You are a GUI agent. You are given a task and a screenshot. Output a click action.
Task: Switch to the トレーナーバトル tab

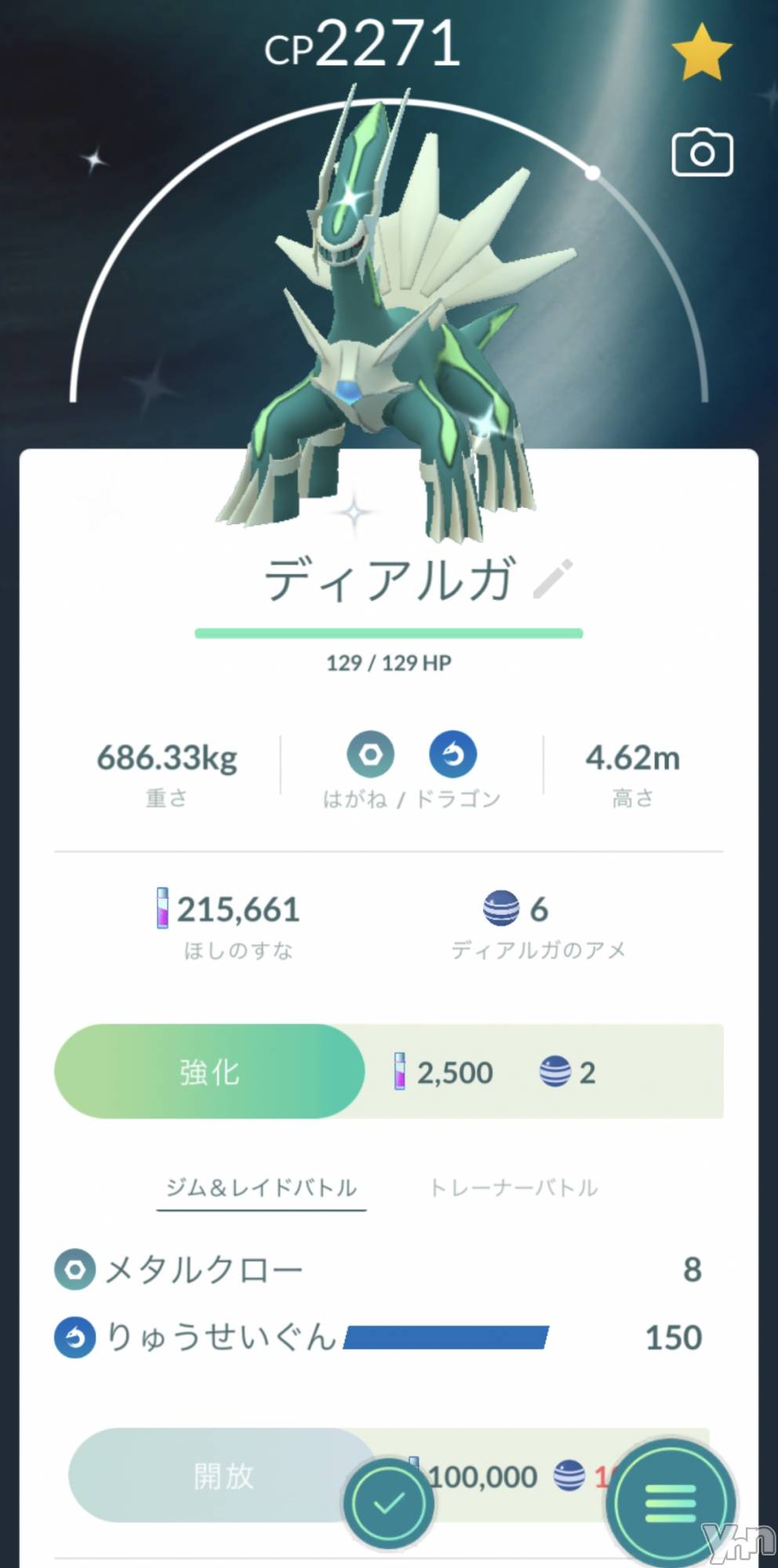[x=514, y=1188]
